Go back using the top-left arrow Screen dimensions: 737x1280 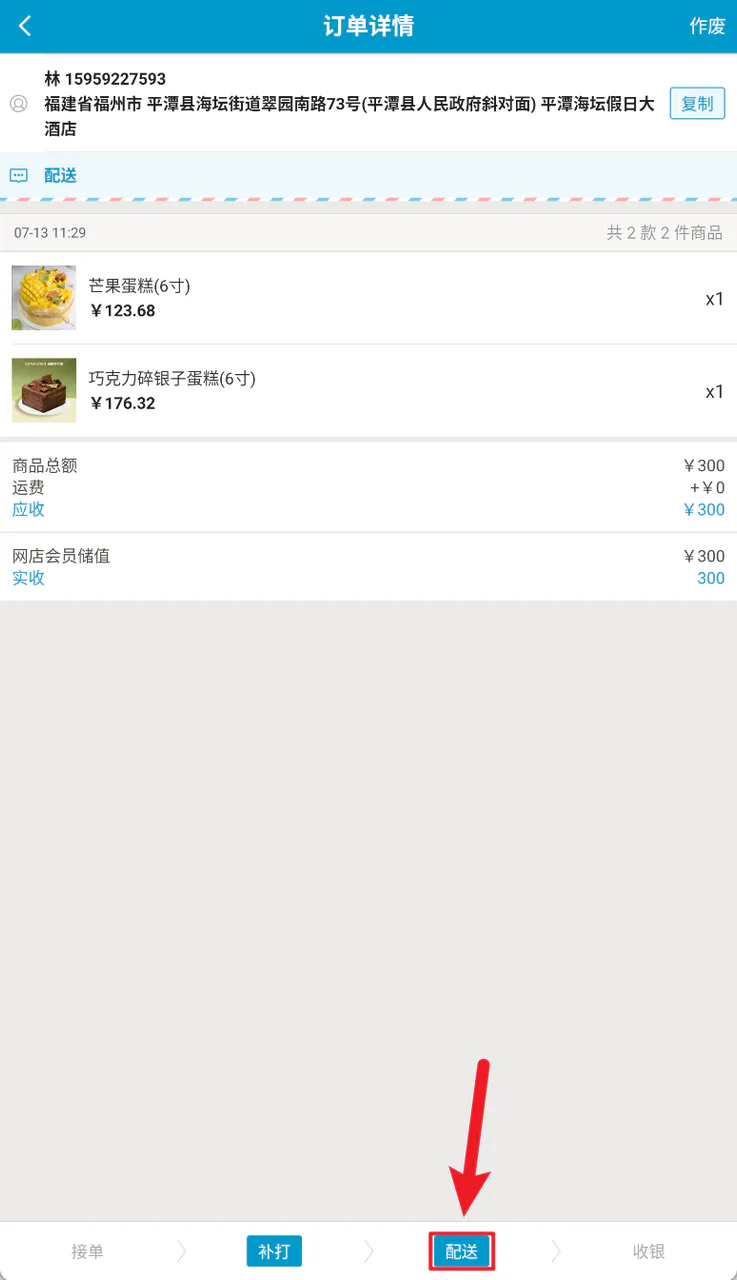pos(25,26)
